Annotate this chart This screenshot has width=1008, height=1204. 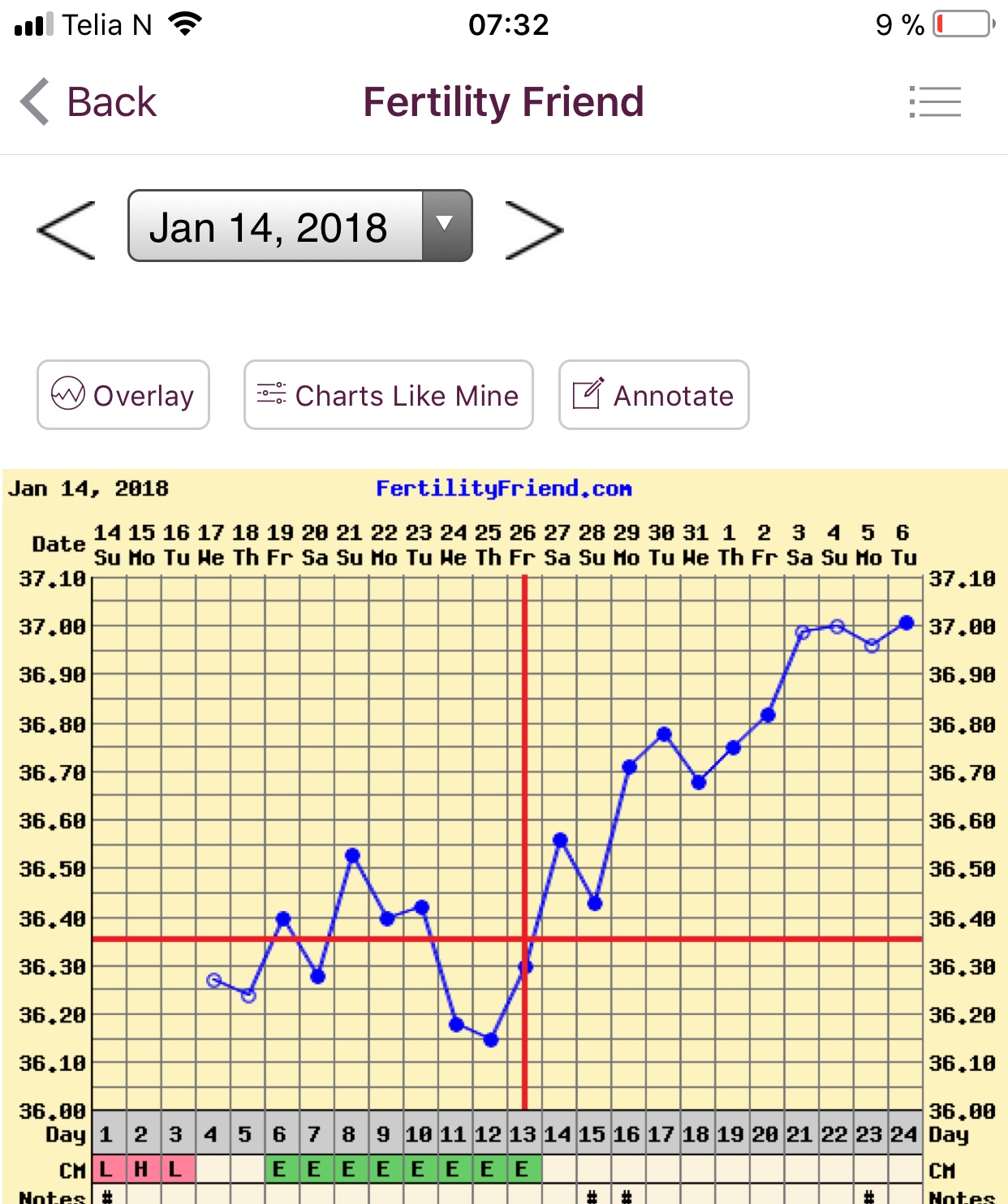click(x=653, y=395)
